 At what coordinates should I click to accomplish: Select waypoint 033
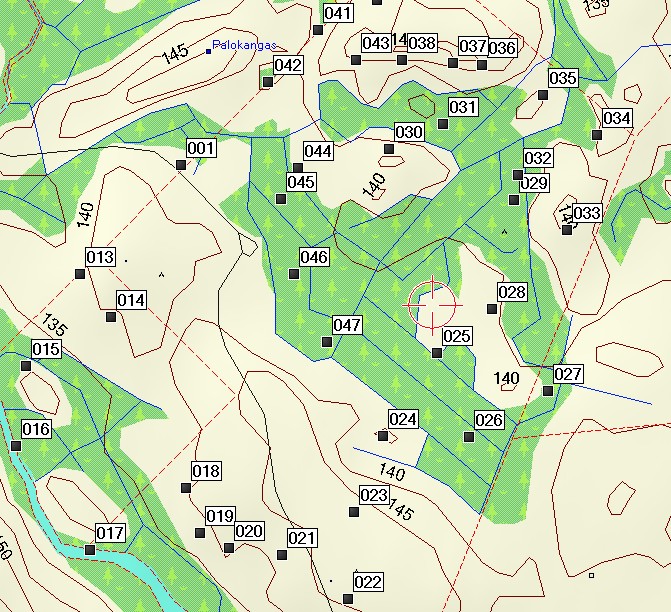click(567, 229)
